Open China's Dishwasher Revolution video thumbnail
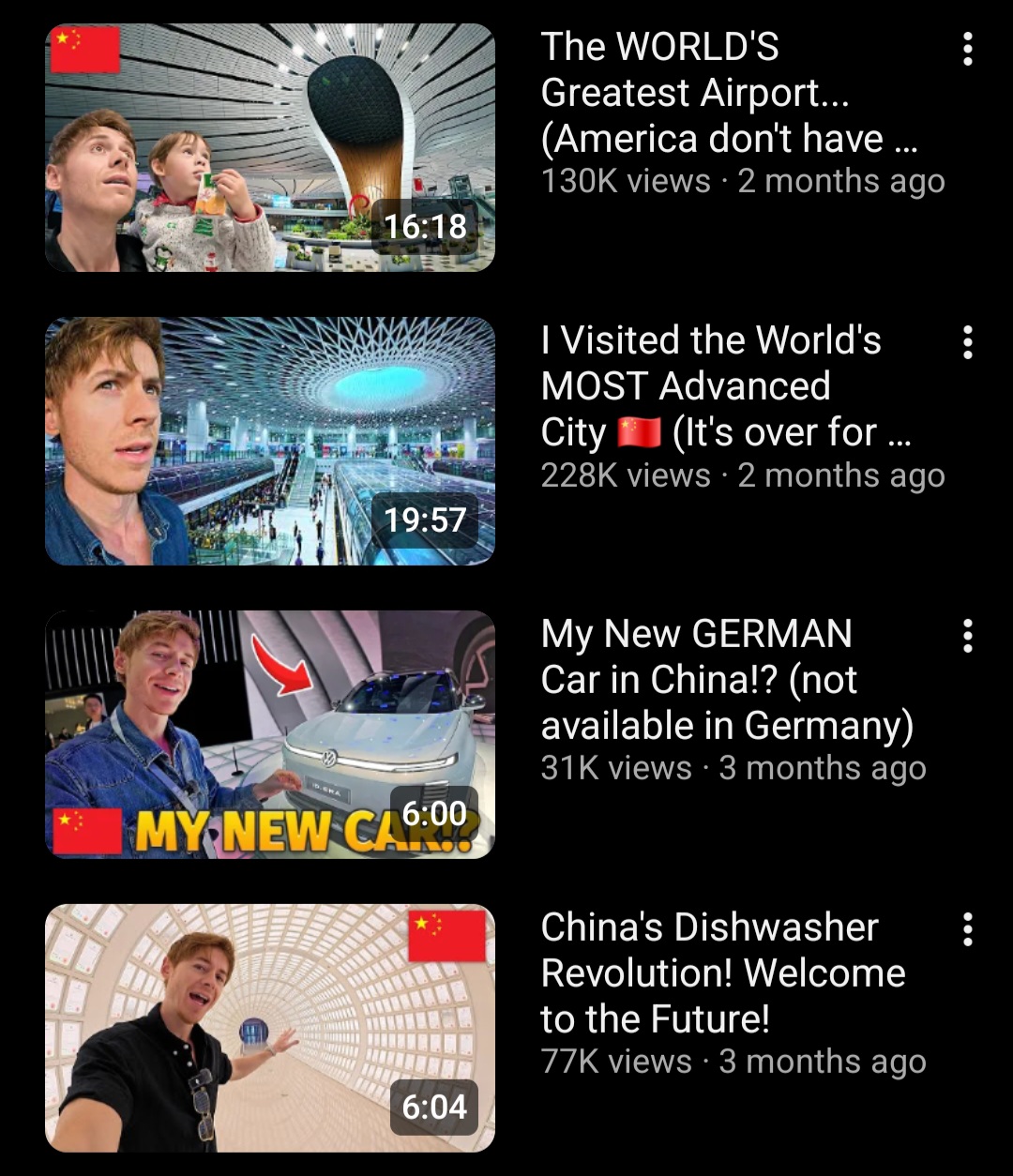 (x=270, y=1028)
